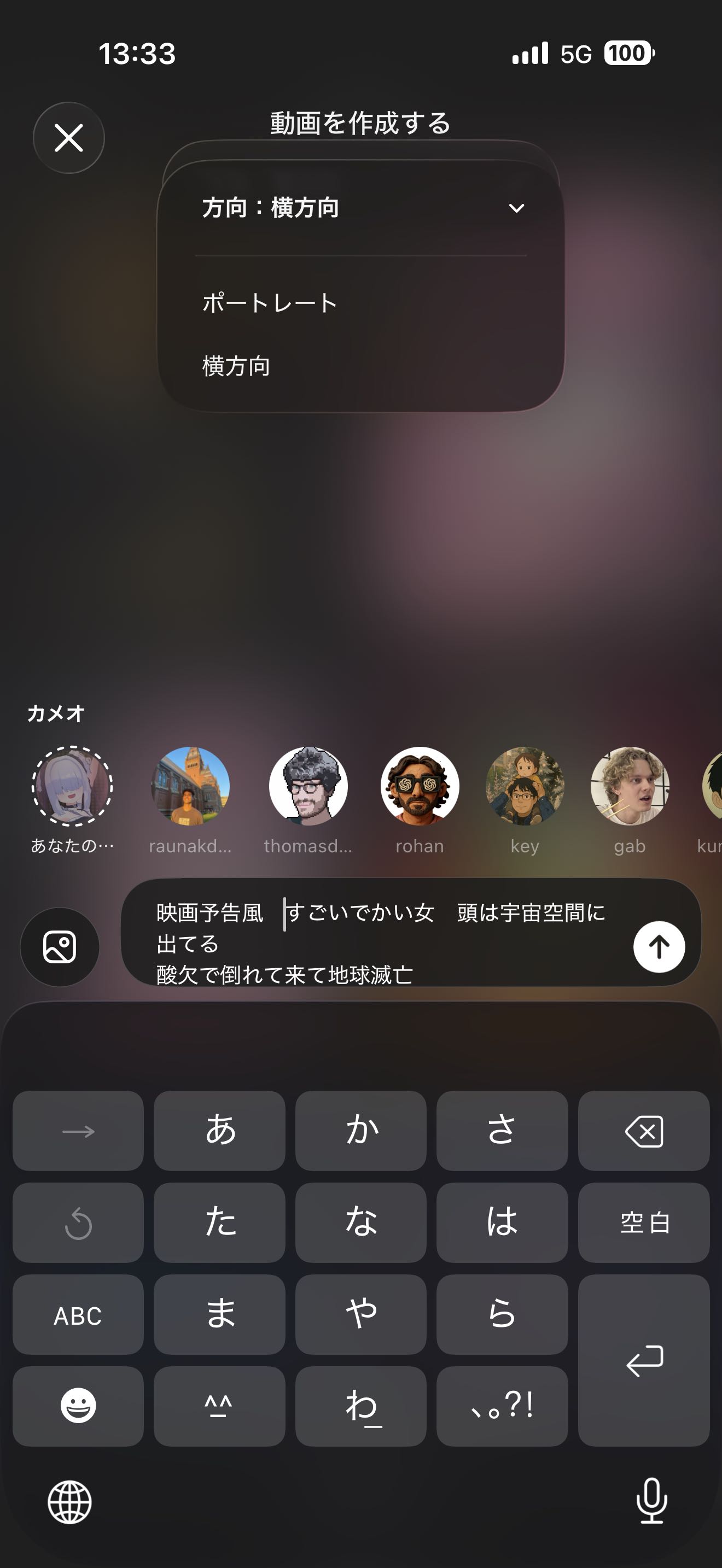Submit the prompt with arrow button
The height and width of the screenshot is (1568, 722).
point(659,947)
